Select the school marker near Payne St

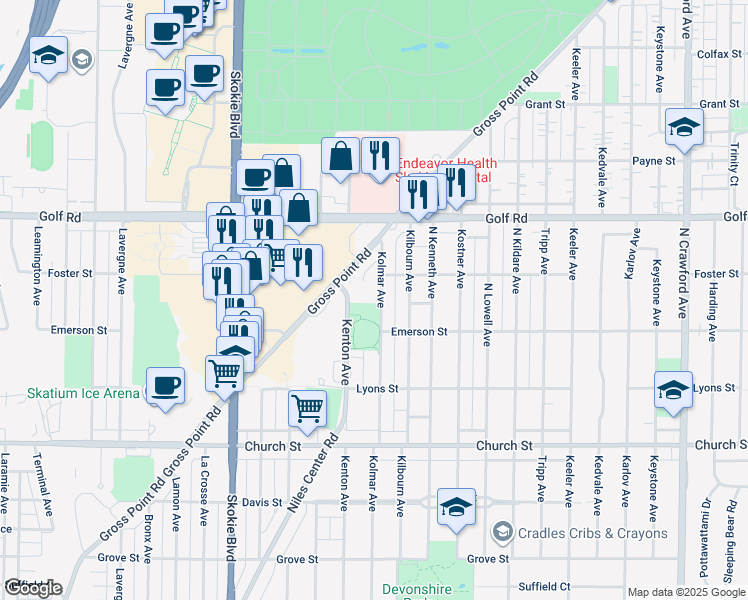tap(683, 127)
